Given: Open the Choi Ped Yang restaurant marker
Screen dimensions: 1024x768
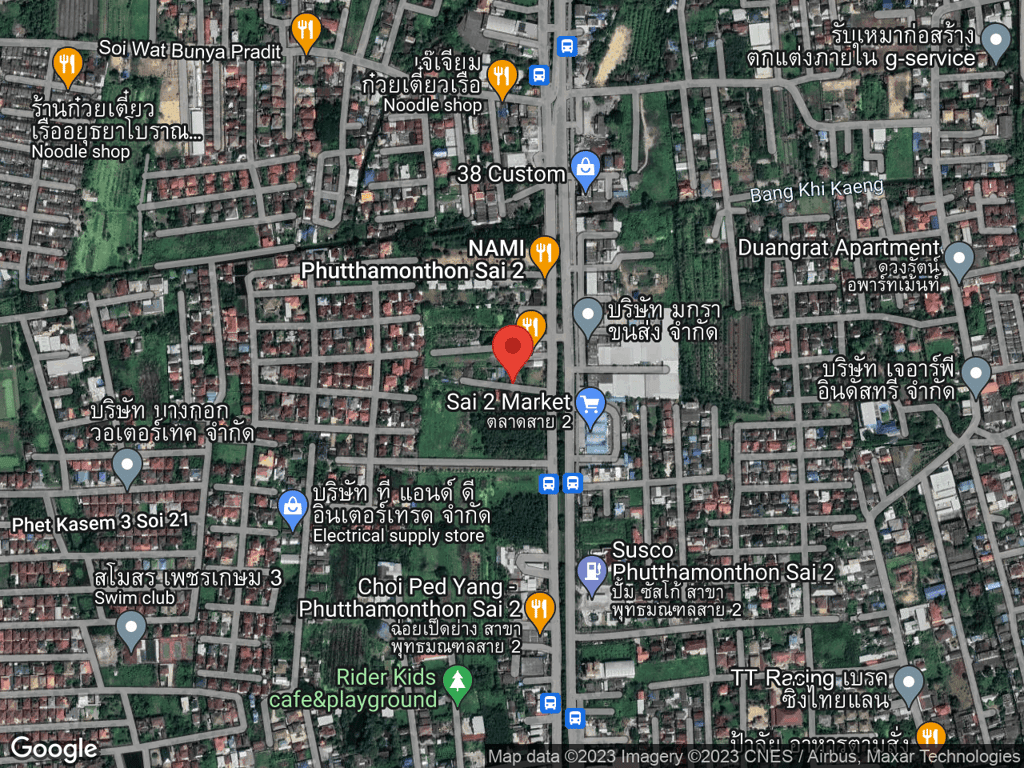Looking at the screenshot, I should tap(540, 609).
